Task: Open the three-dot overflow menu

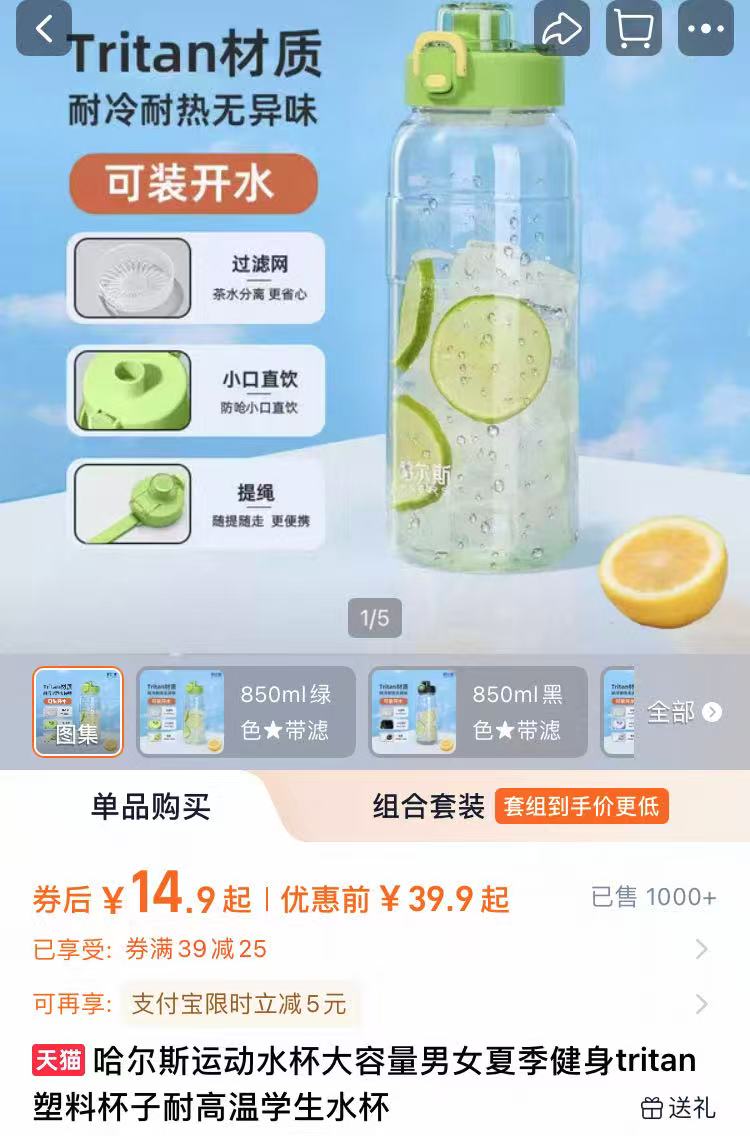Action: tap(706, 28)
